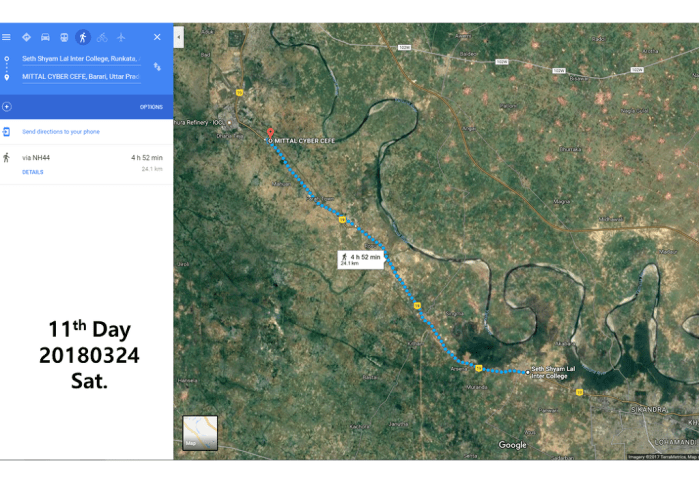Switch to Map view thumbnail
Image resolution: width=699 pixels, height=483 pixels.
click(199, 432)
